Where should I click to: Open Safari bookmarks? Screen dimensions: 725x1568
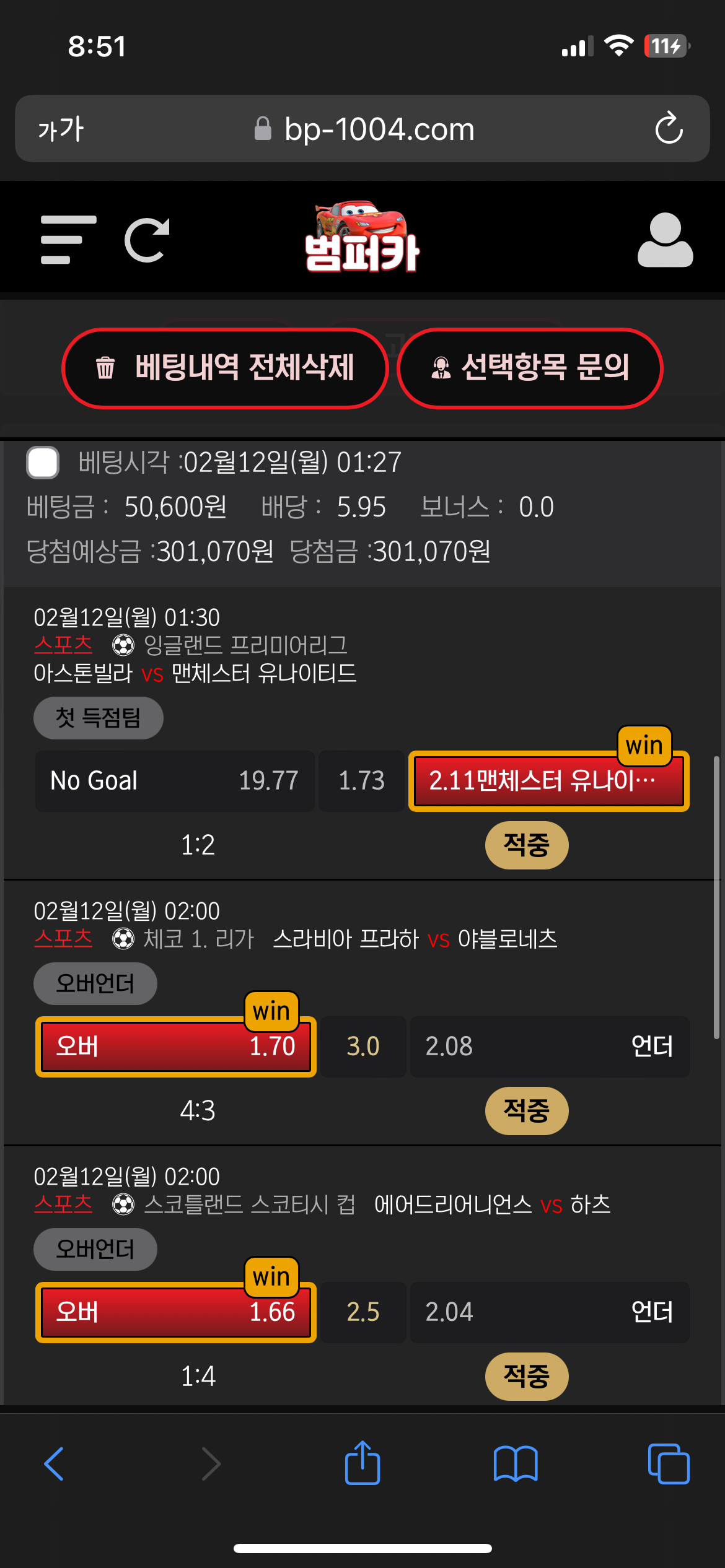(x=516, y=1464)
